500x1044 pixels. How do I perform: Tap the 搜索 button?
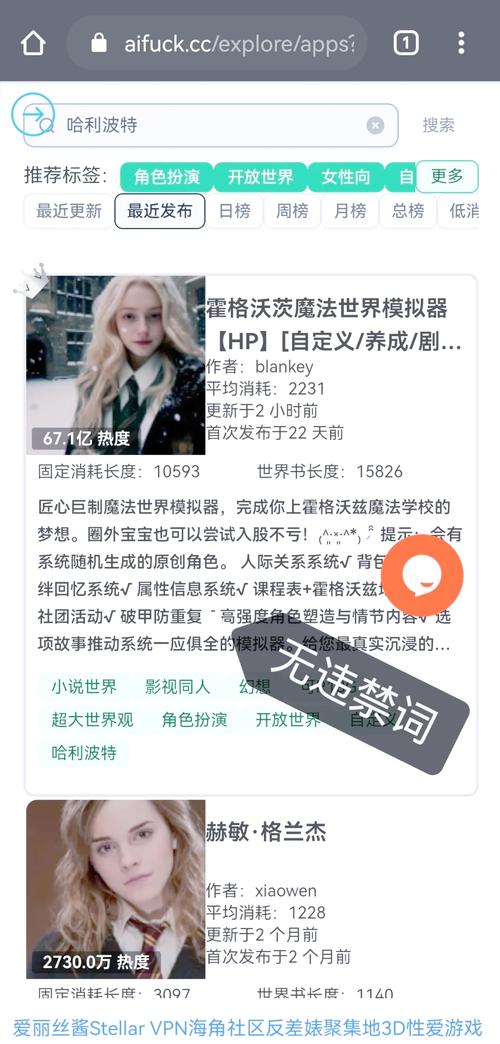click(439, 125)
